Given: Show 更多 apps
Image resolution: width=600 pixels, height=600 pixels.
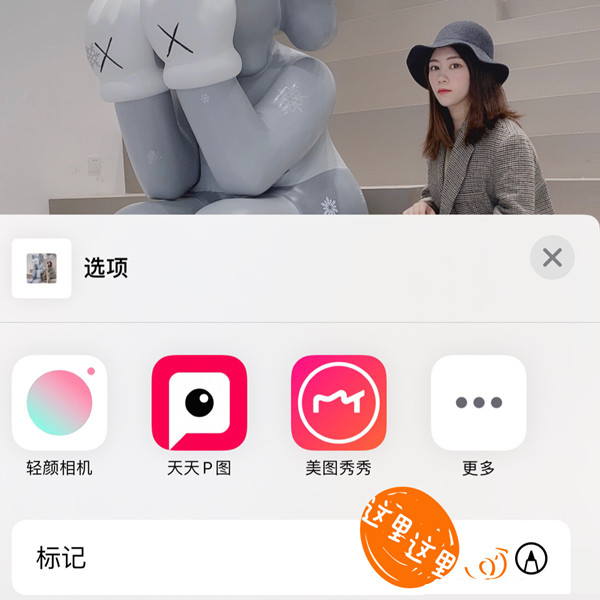Looking at the screenshot, I should (x=478, y=403).
